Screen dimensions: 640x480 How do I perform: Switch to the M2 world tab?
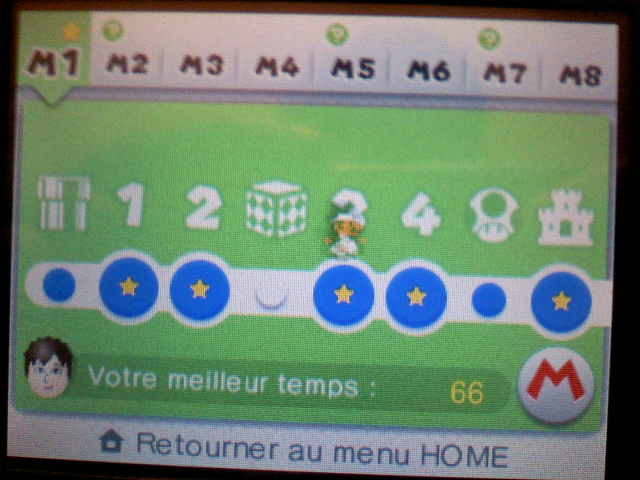click(x=127, y=65)
